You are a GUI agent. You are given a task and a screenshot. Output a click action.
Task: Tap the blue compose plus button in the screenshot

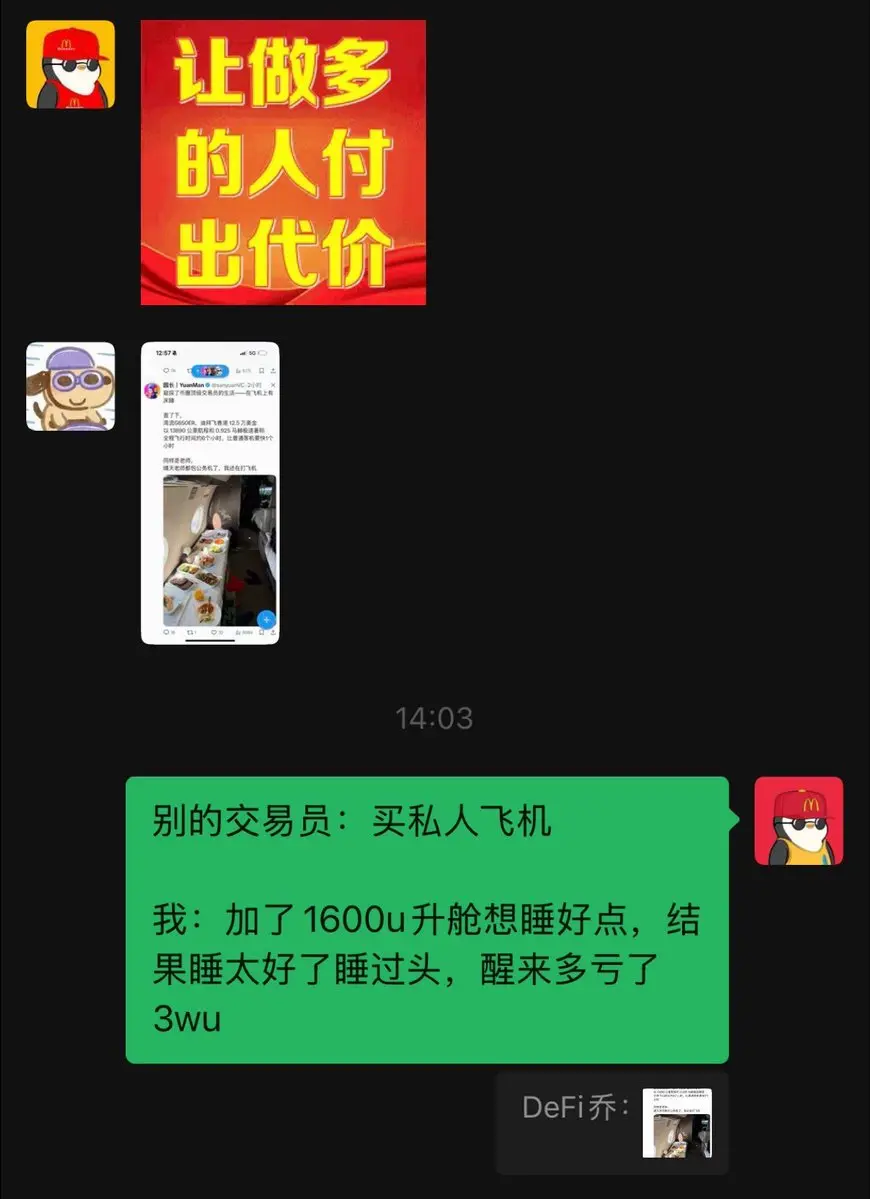(267, 619)
